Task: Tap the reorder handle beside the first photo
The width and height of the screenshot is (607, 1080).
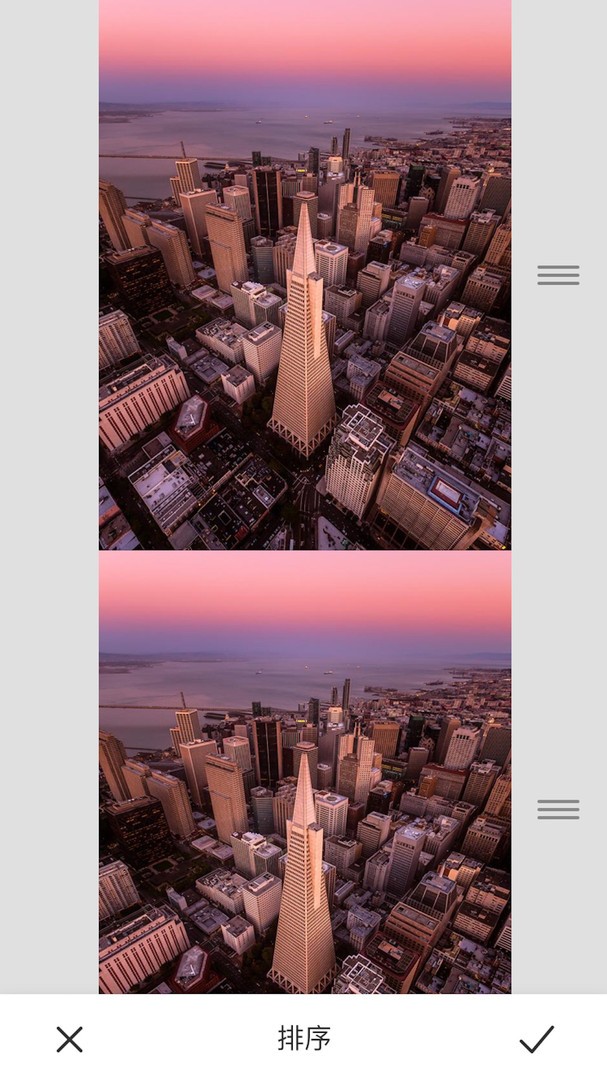Action: [558, 275]
